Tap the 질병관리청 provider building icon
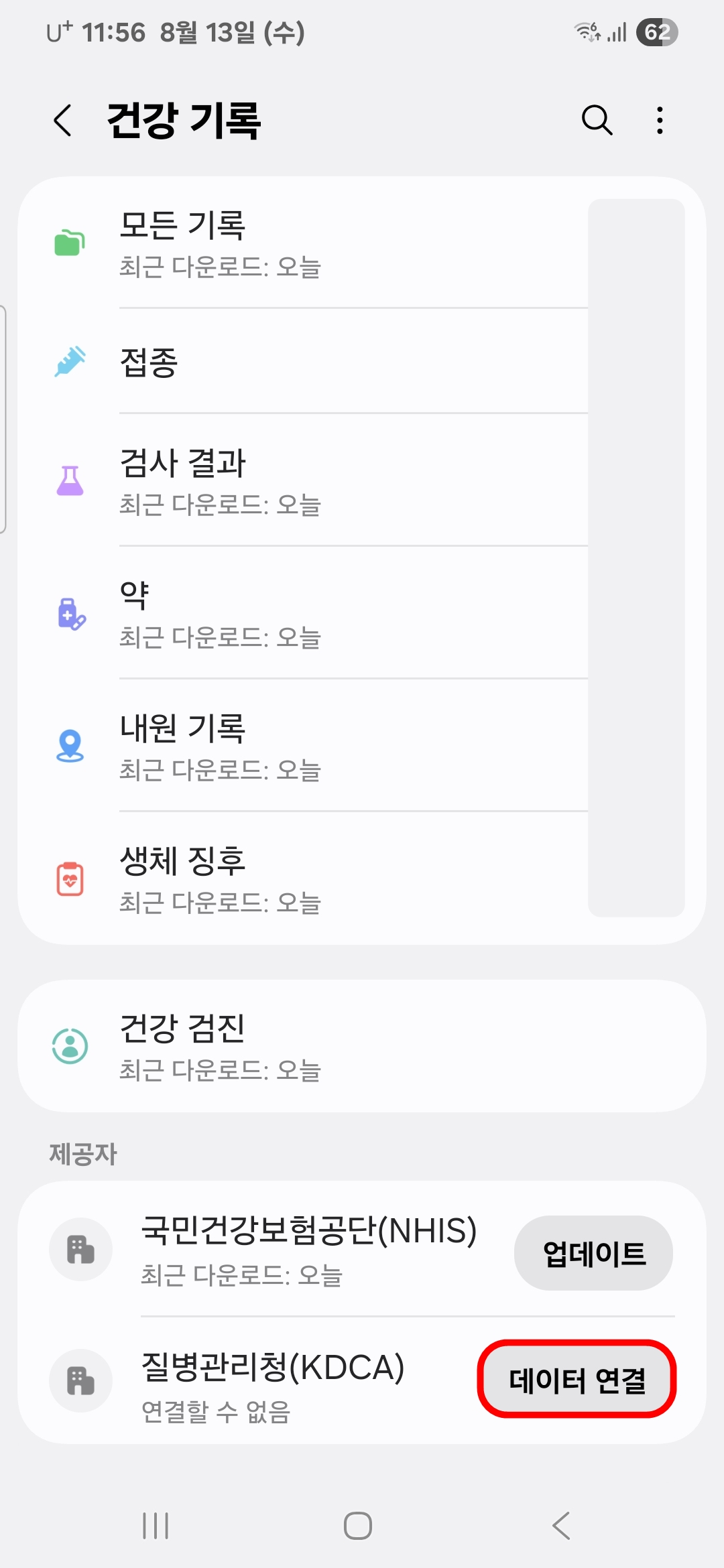Viewport: 724px width, 1568px height. pos(81,1380)
